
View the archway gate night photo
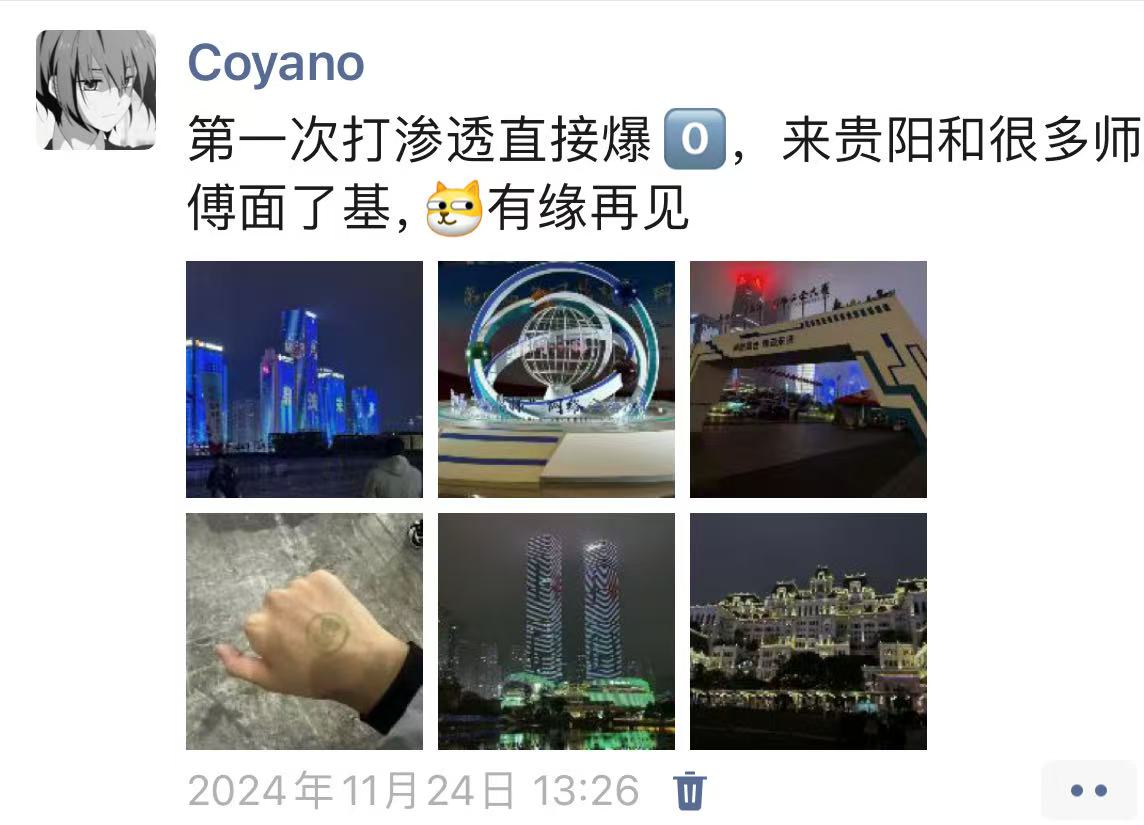tap(808, 379)
